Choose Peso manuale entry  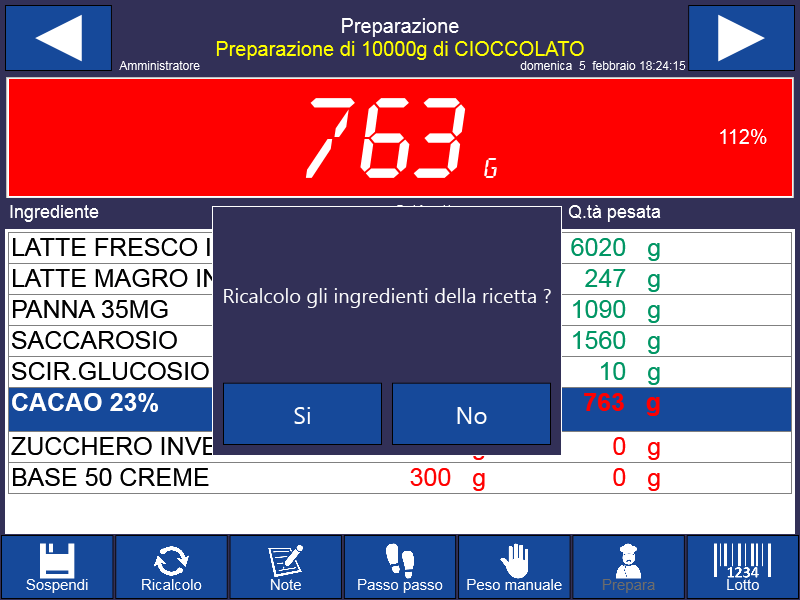[514, 567]
